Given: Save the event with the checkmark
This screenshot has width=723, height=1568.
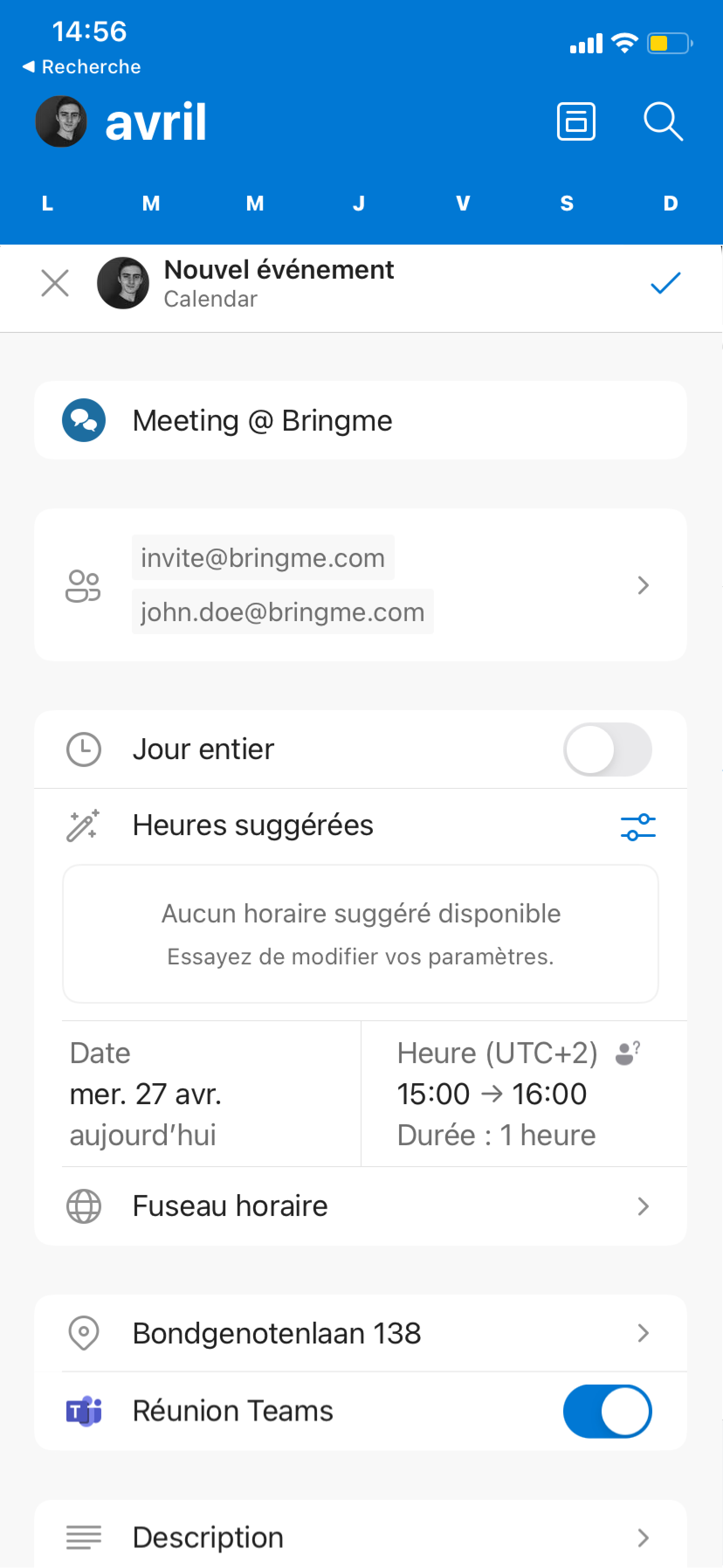Looking at the screenshot, I should coord(665,283).
